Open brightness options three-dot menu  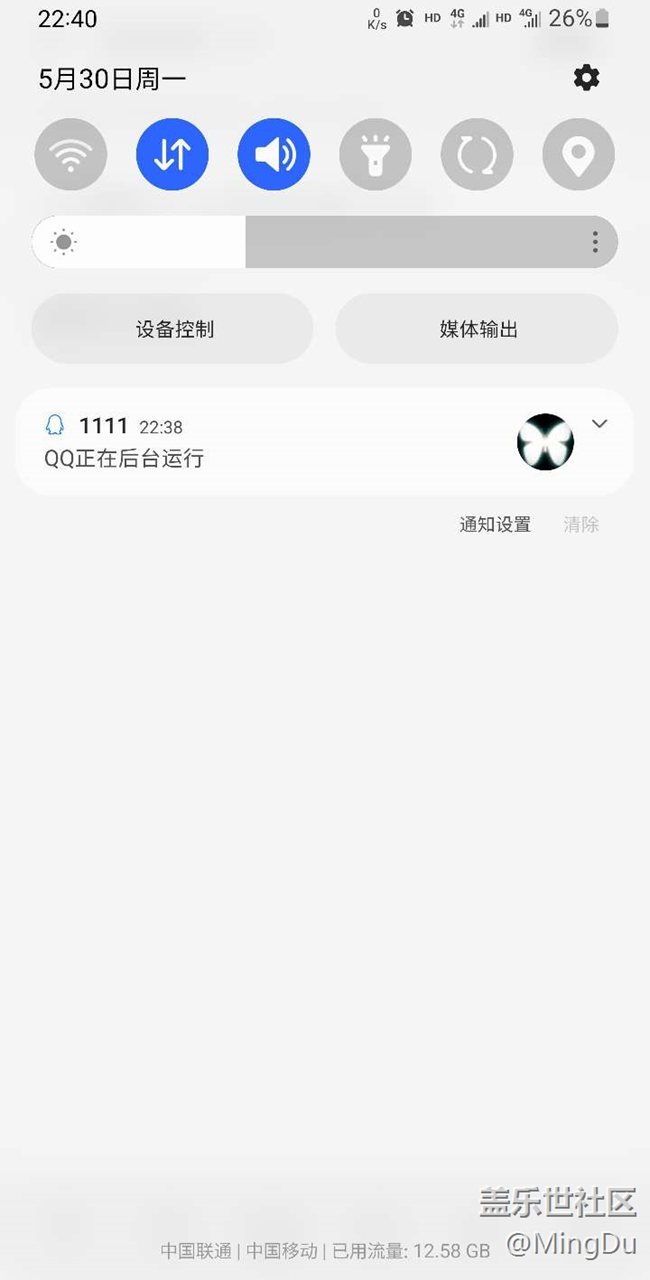(595, 242)
